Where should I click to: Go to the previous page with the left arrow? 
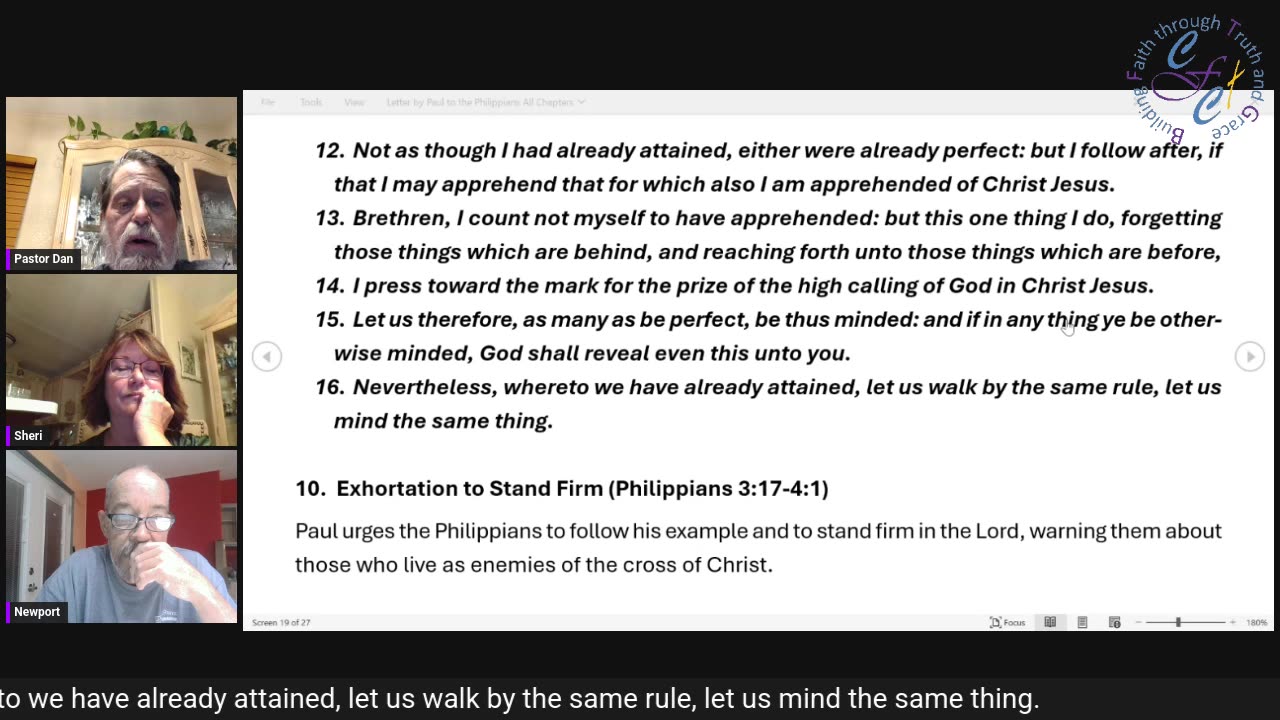click(266, 356)
